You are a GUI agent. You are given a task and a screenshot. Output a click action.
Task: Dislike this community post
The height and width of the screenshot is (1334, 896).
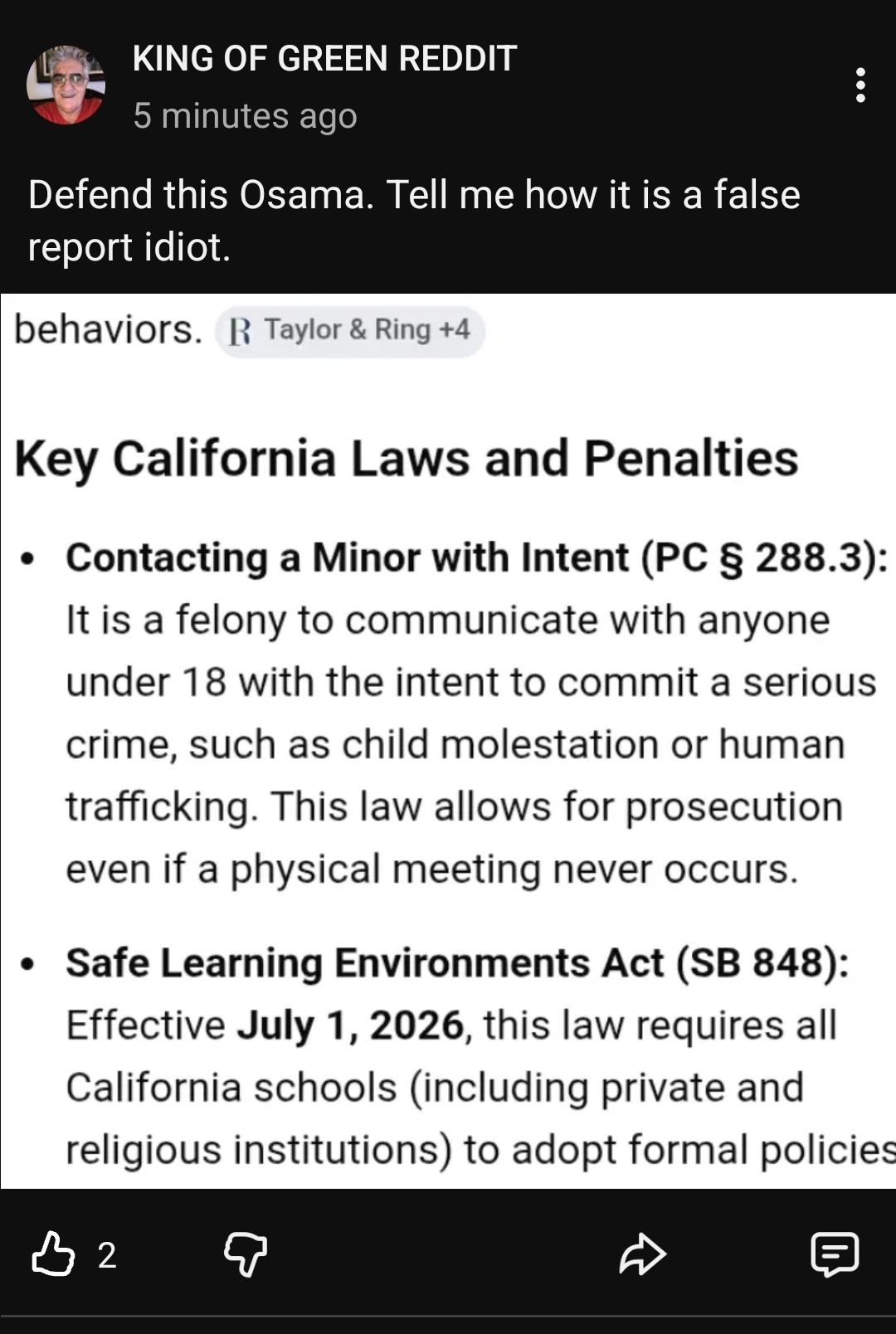tap(246, 1254)
